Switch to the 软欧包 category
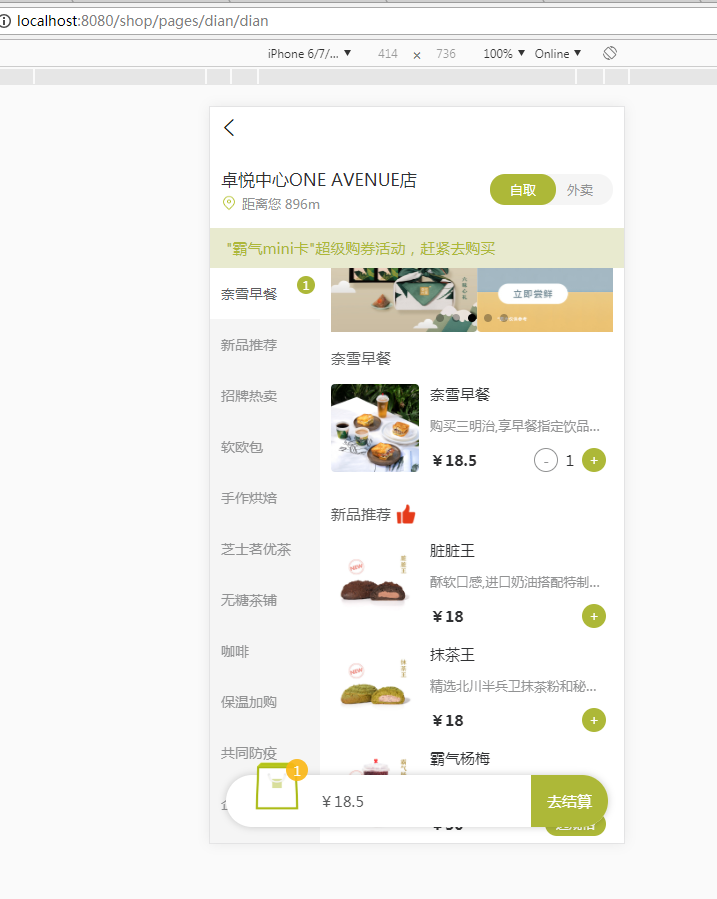717x899 pixels. tap(242, 447)
